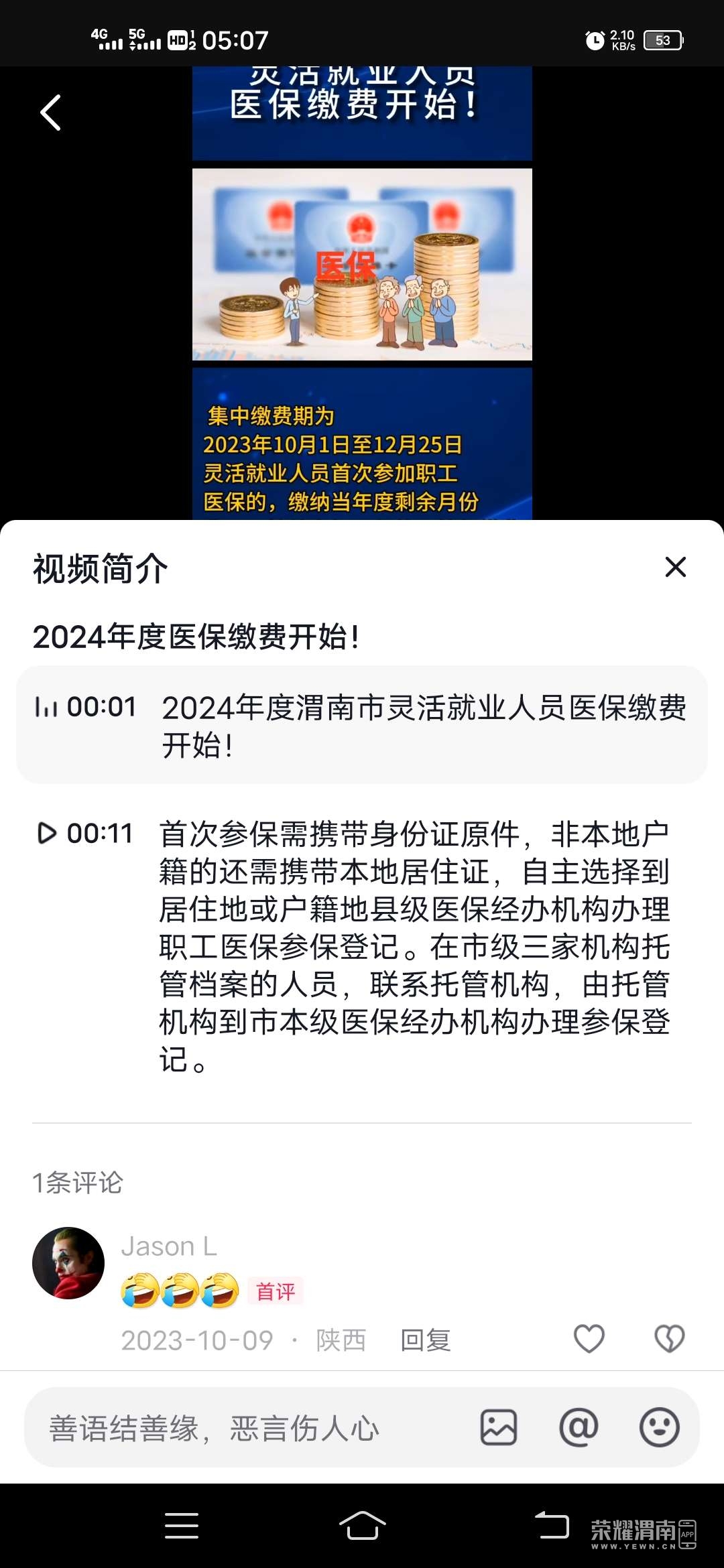This screenshot has height=1568, width=724.
Task: Reply to Jason L's comment
Action: click(425, 1340)
